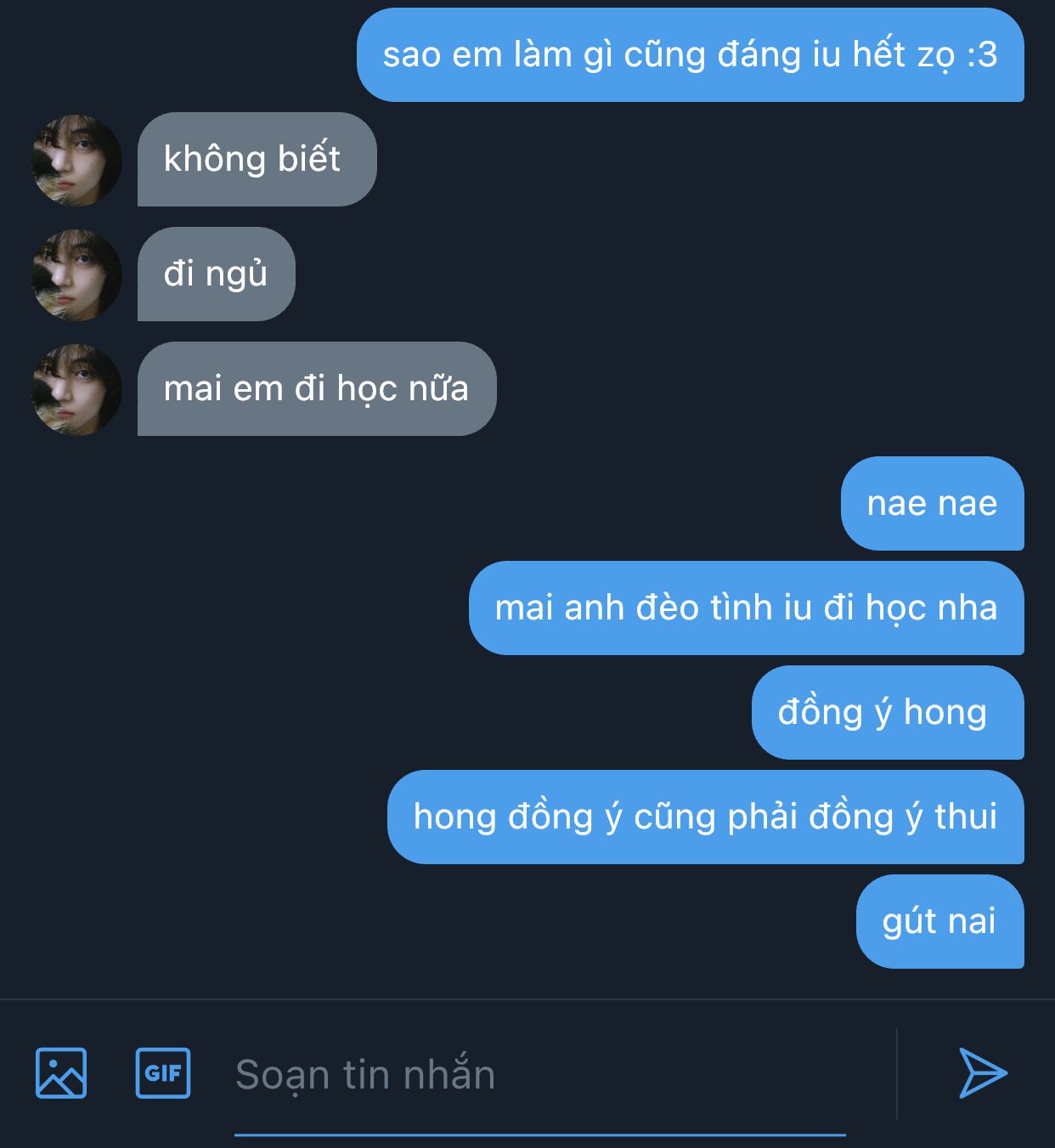Open the GIF picker
This screenshot has height=1148, width=1055.
(163, 1073)
